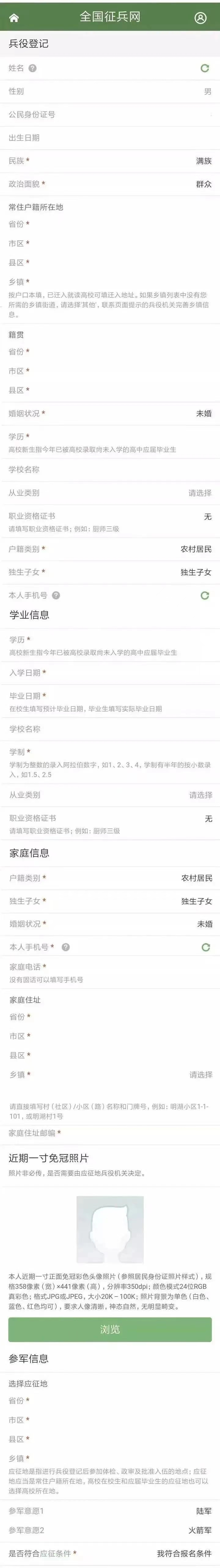Select 是否符合应征条件 option
Image resolution: width=220 pixels, height=1568 pixels.
184,1553
